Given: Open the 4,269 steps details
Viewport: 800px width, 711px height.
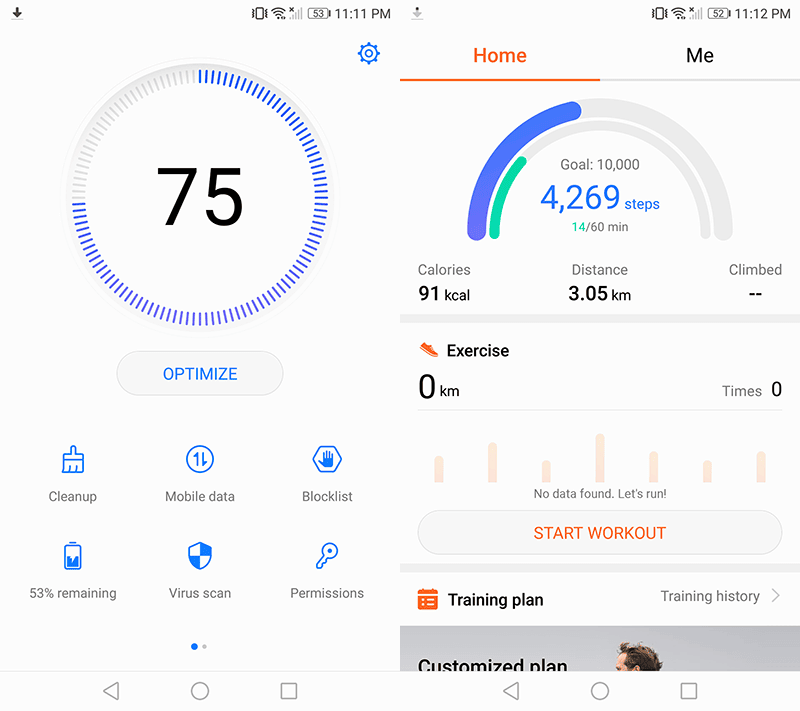Looking at the screenshot, I should [600, 197].
